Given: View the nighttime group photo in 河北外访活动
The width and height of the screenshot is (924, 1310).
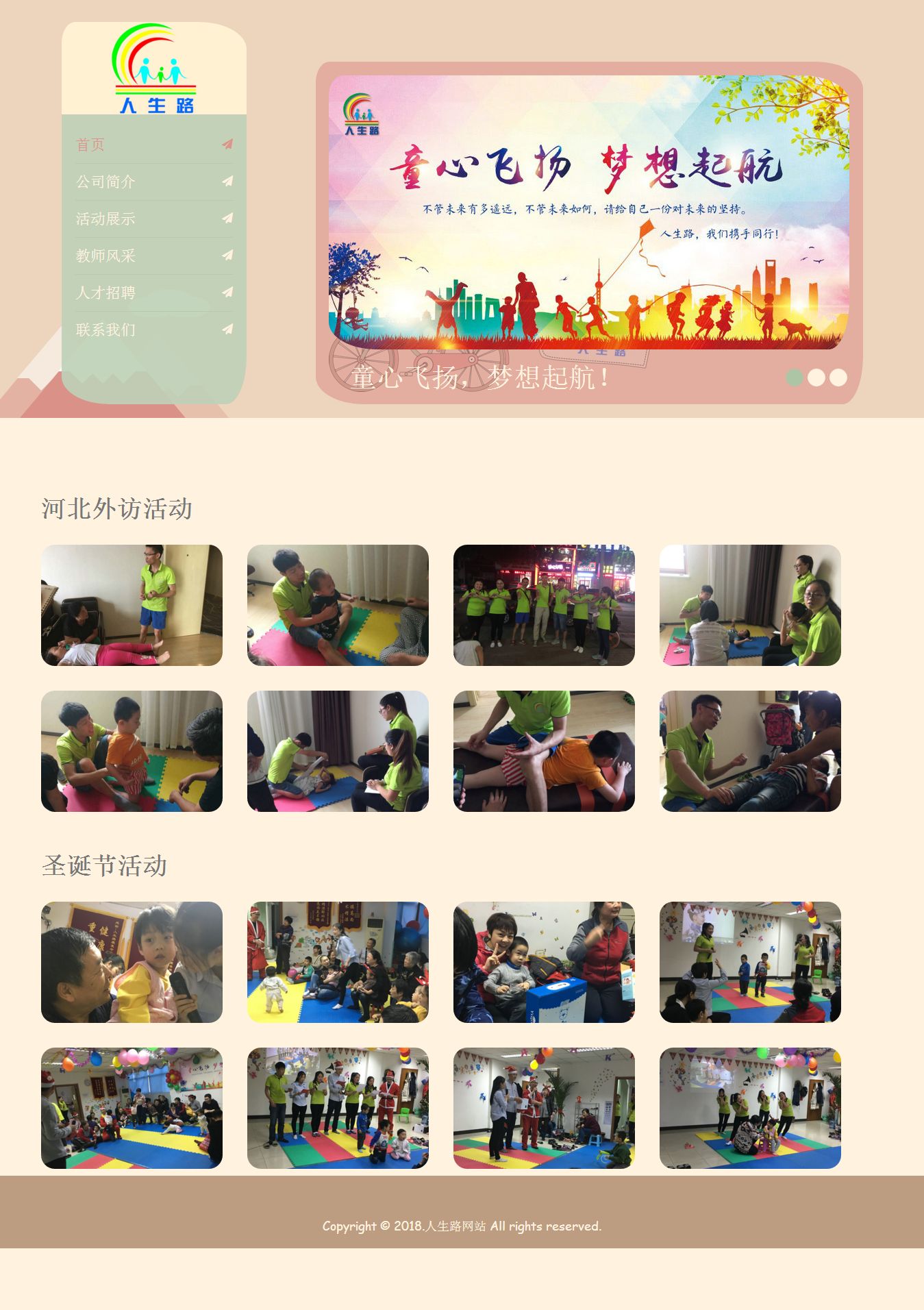Looking at the screenshot, I should (544, 605).
